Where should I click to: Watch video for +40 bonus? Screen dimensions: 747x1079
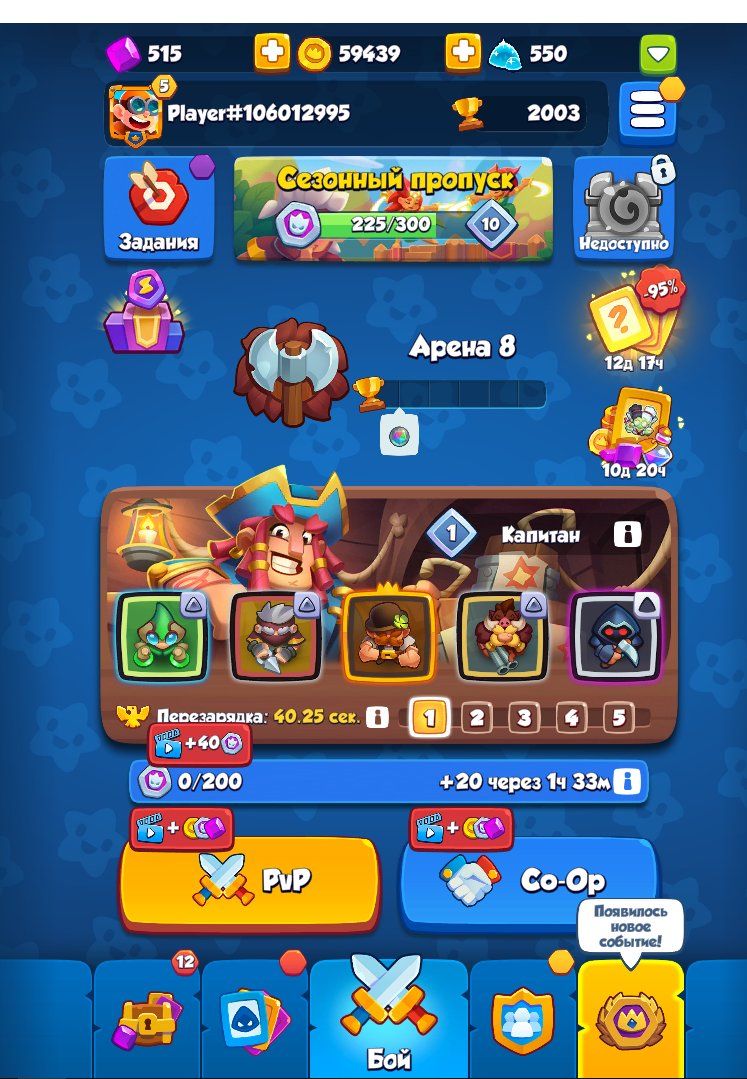(198, 743)
